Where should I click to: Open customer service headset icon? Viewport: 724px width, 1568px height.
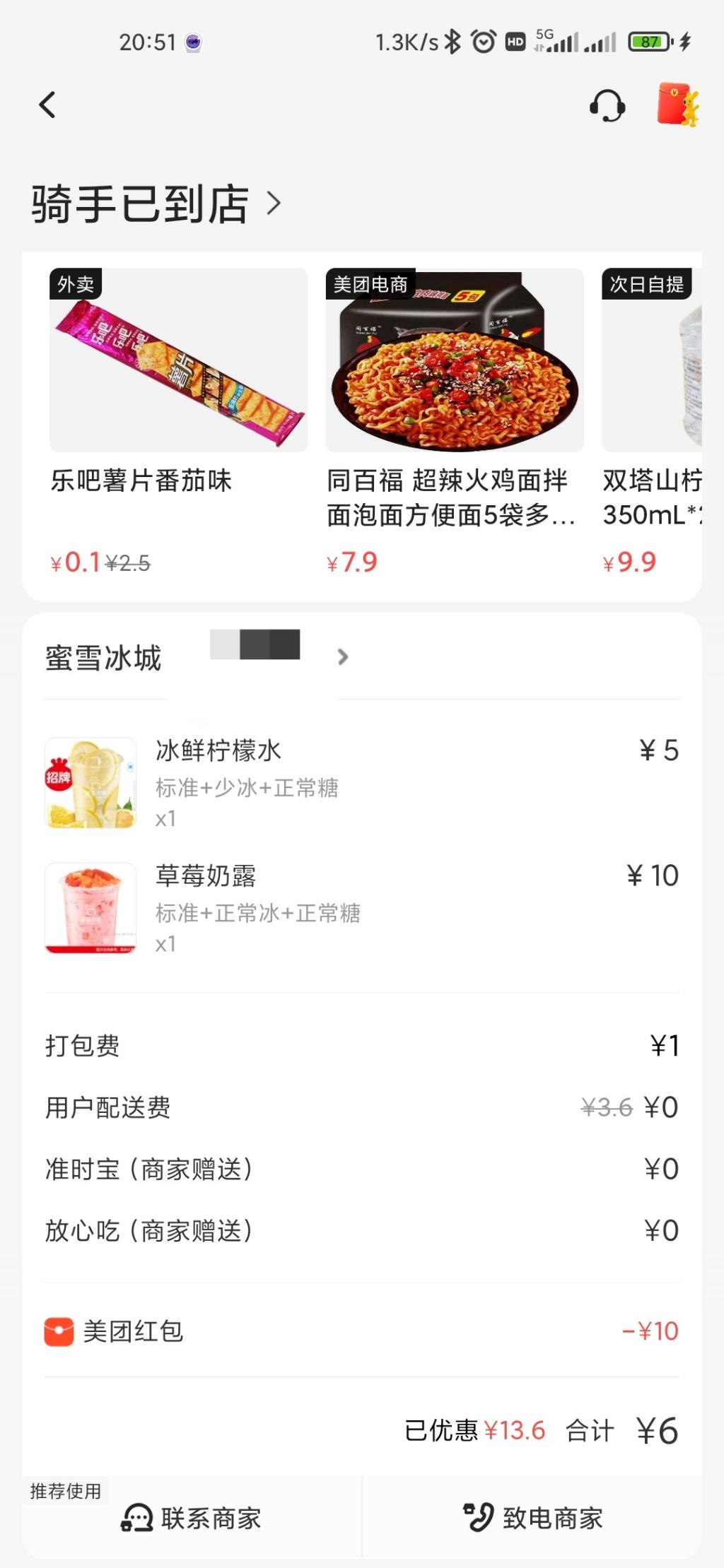tap(607, 106)
